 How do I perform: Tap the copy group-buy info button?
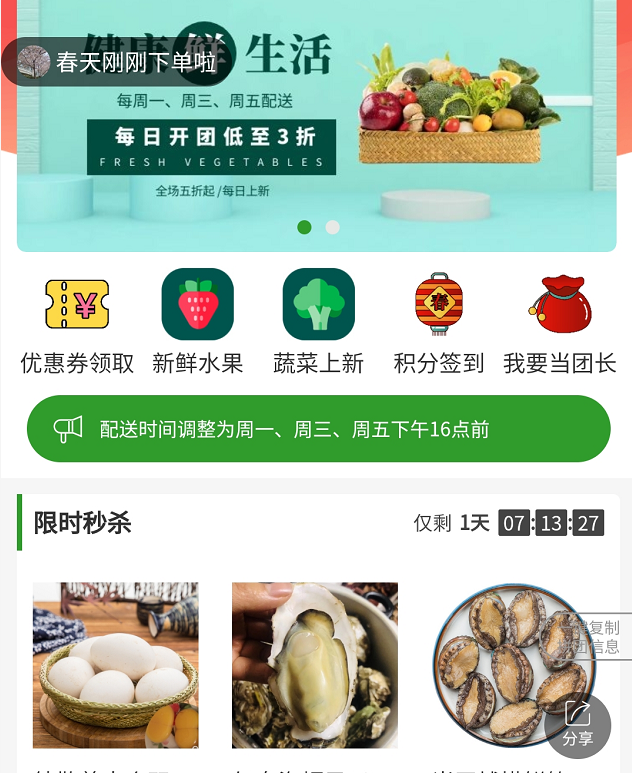[598, 637]
